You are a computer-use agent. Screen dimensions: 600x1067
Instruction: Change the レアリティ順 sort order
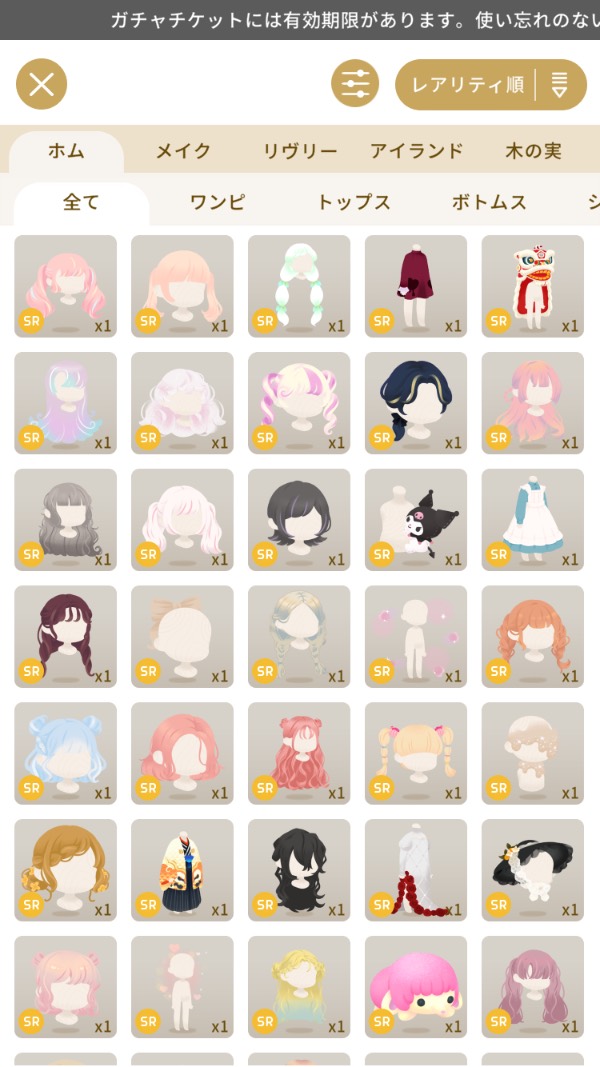(491, 85)
